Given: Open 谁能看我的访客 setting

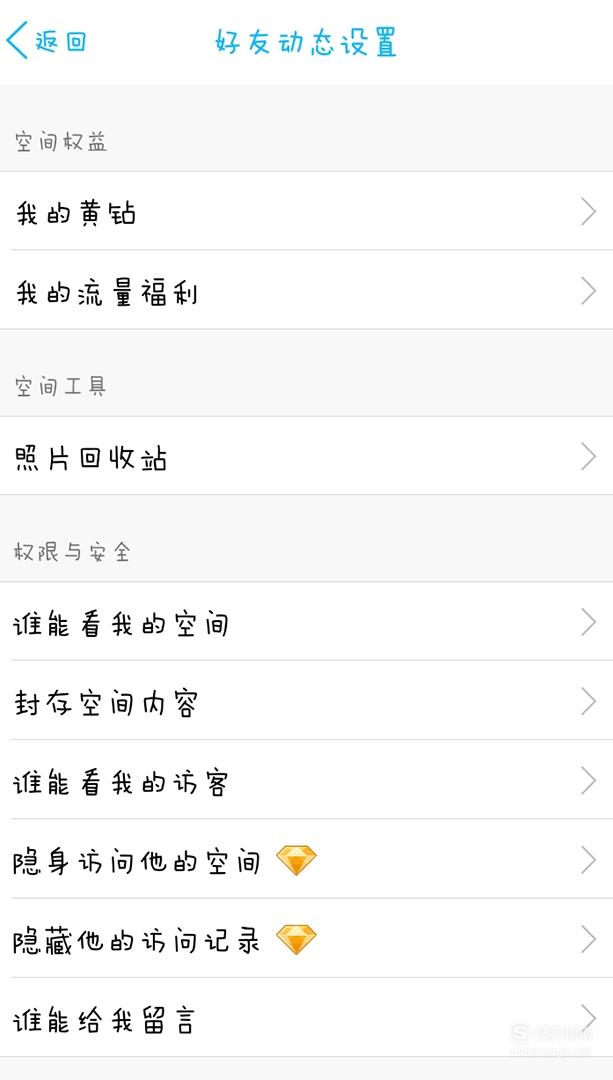Looking at the screenshot, I should 306,780.
